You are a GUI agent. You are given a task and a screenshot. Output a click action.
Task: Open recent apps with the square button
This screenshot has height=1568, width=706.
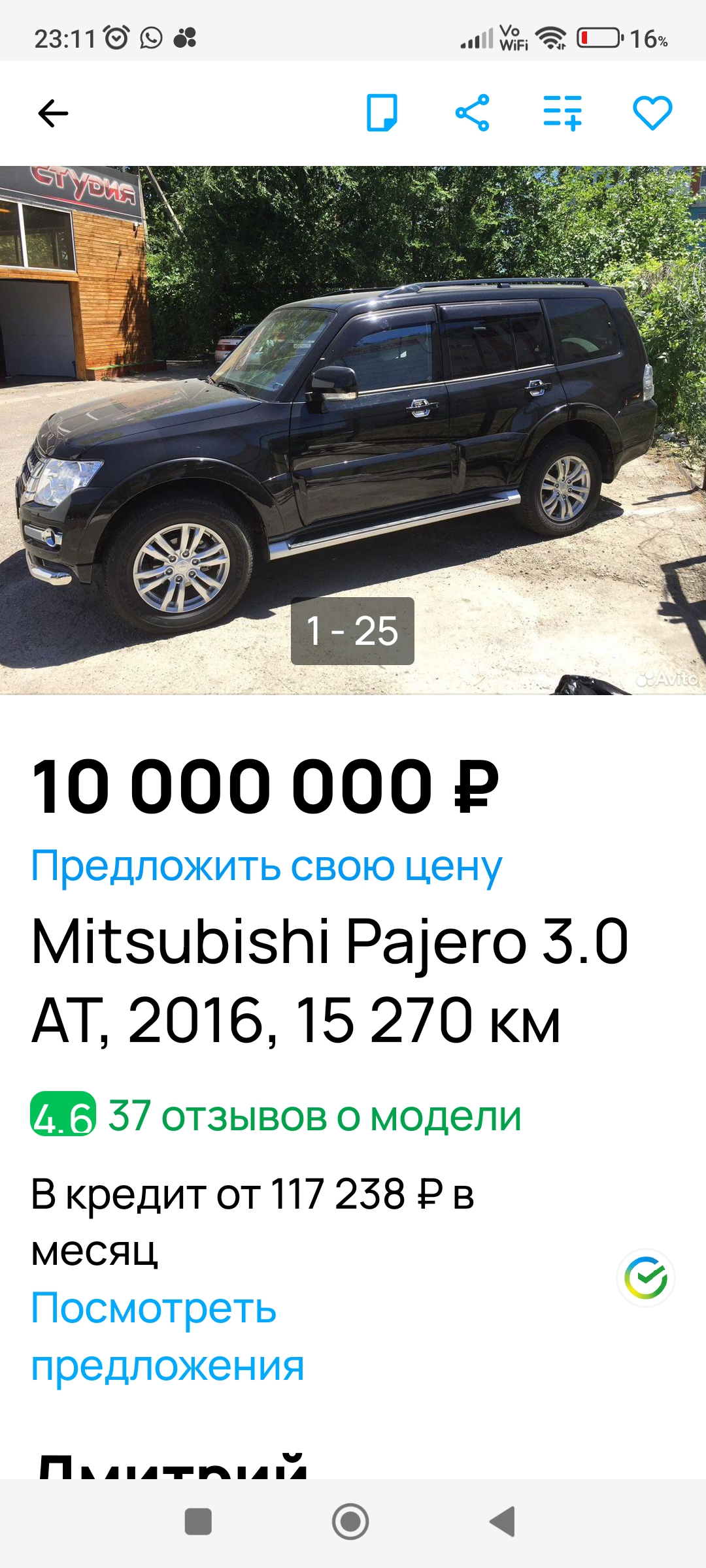click(198, 1521)
